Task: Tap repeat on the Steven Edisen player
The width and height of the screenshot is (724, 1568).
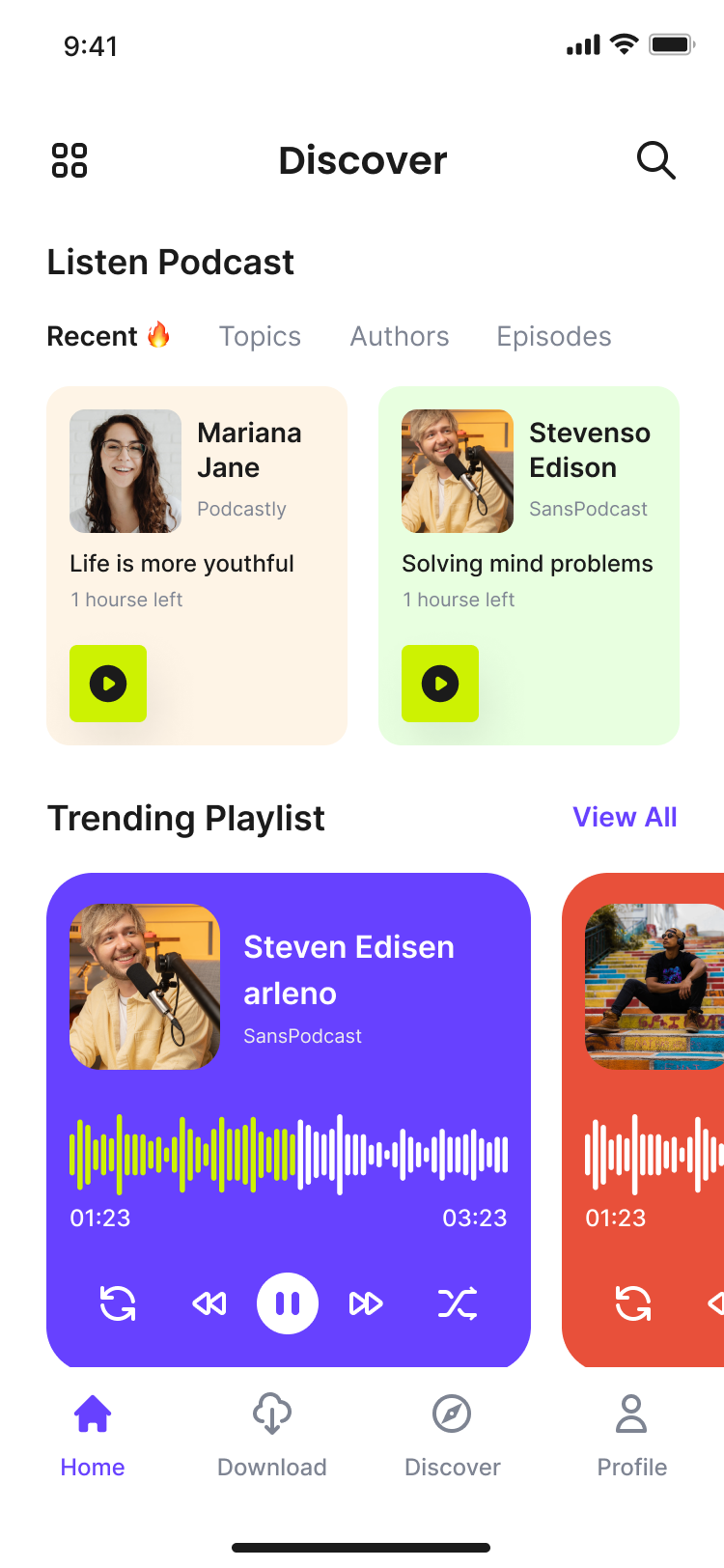Action: [118, 1303]
